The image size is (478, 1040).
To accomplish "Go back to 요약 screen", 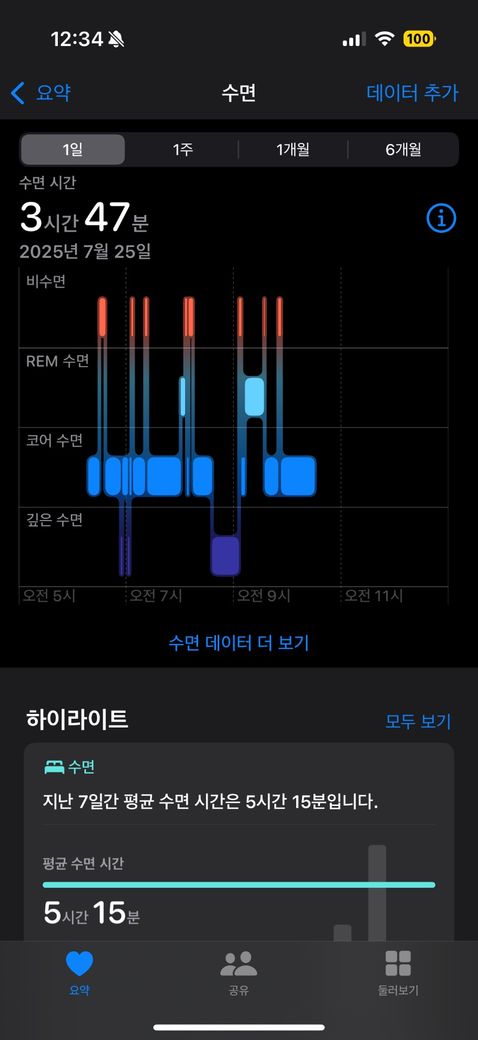I will [x=41, y=93].
